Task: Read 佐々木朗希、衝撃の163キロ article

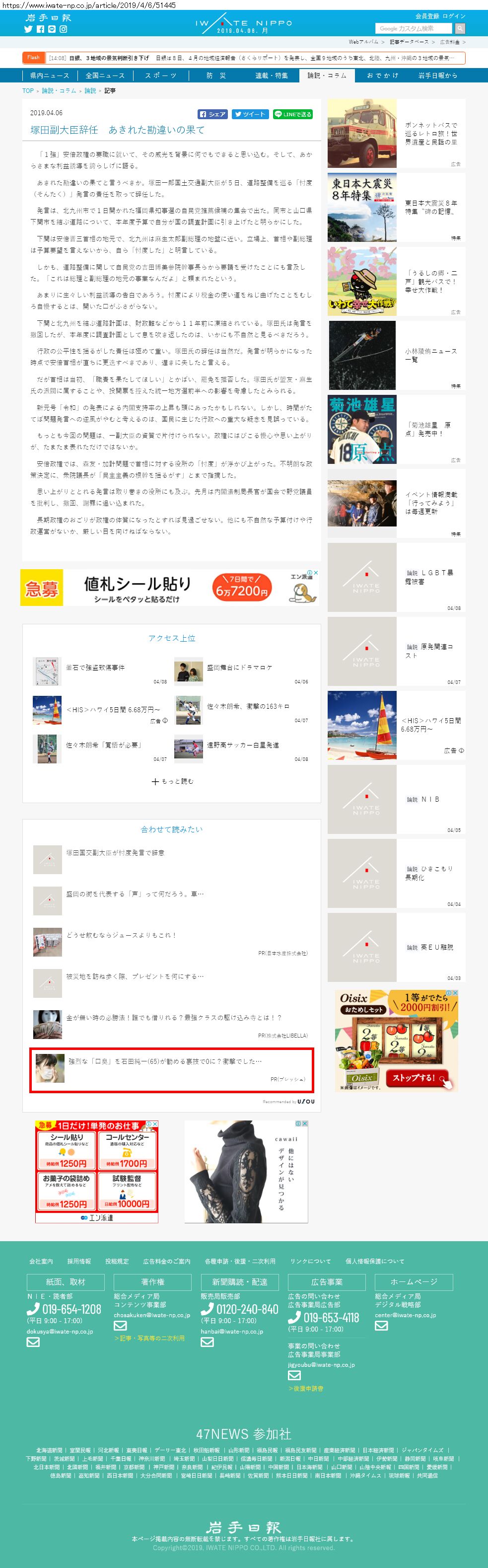Action: tap(248, 706)
